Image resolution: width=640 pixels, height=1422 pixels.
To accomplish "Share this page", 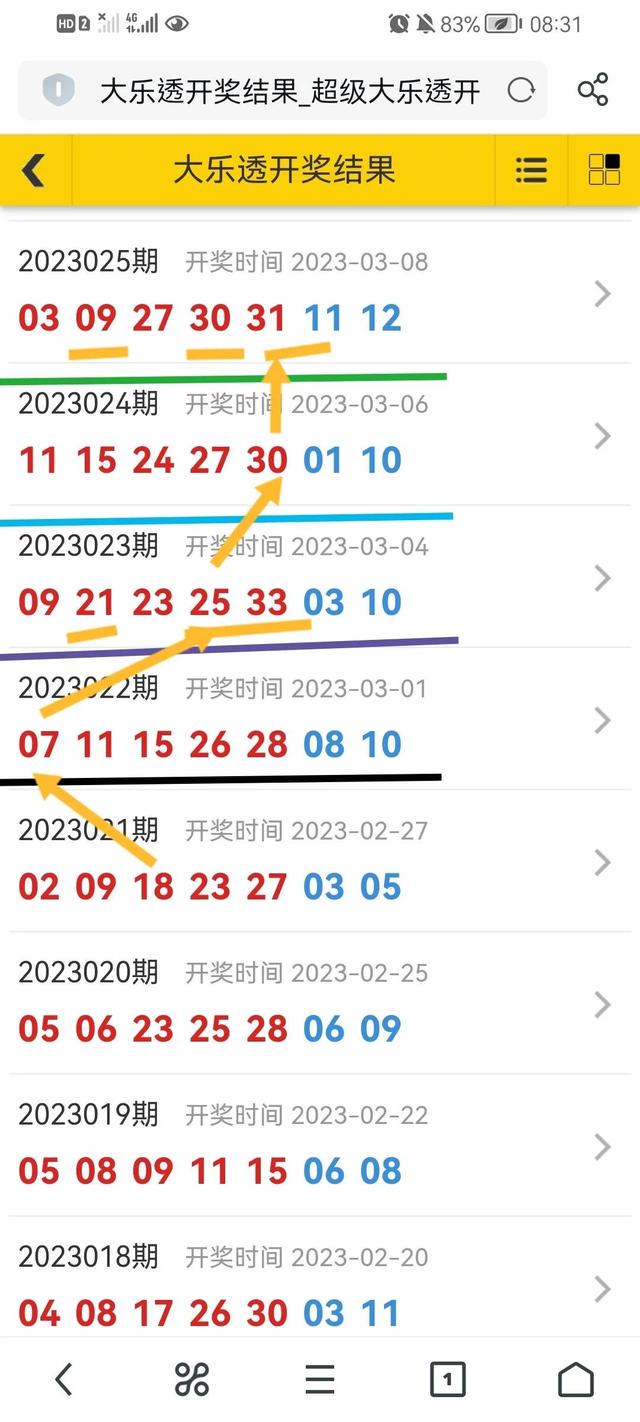I will 593,90.
